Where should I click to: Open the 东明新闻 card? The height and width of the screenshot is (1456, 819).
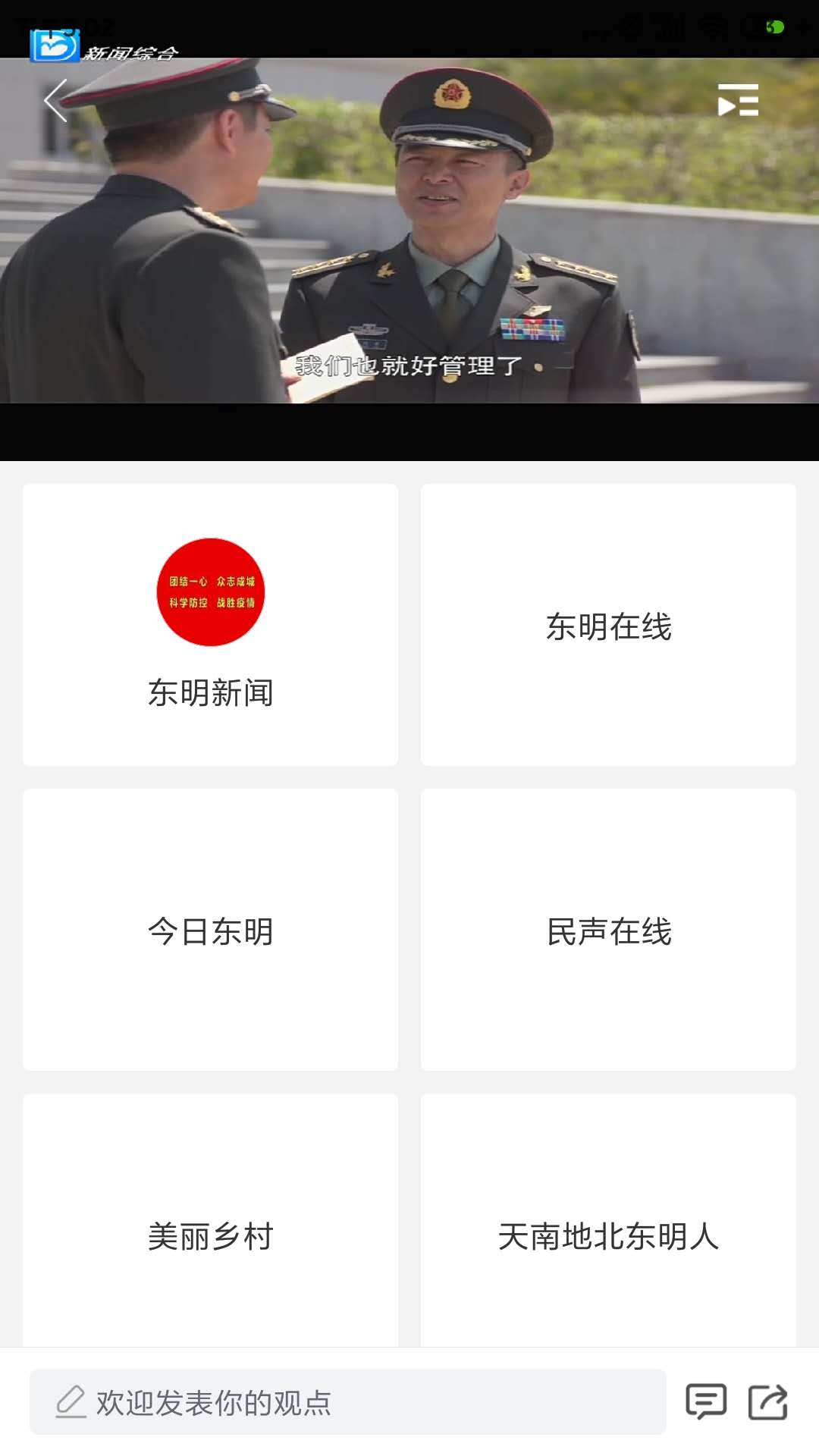210,625
